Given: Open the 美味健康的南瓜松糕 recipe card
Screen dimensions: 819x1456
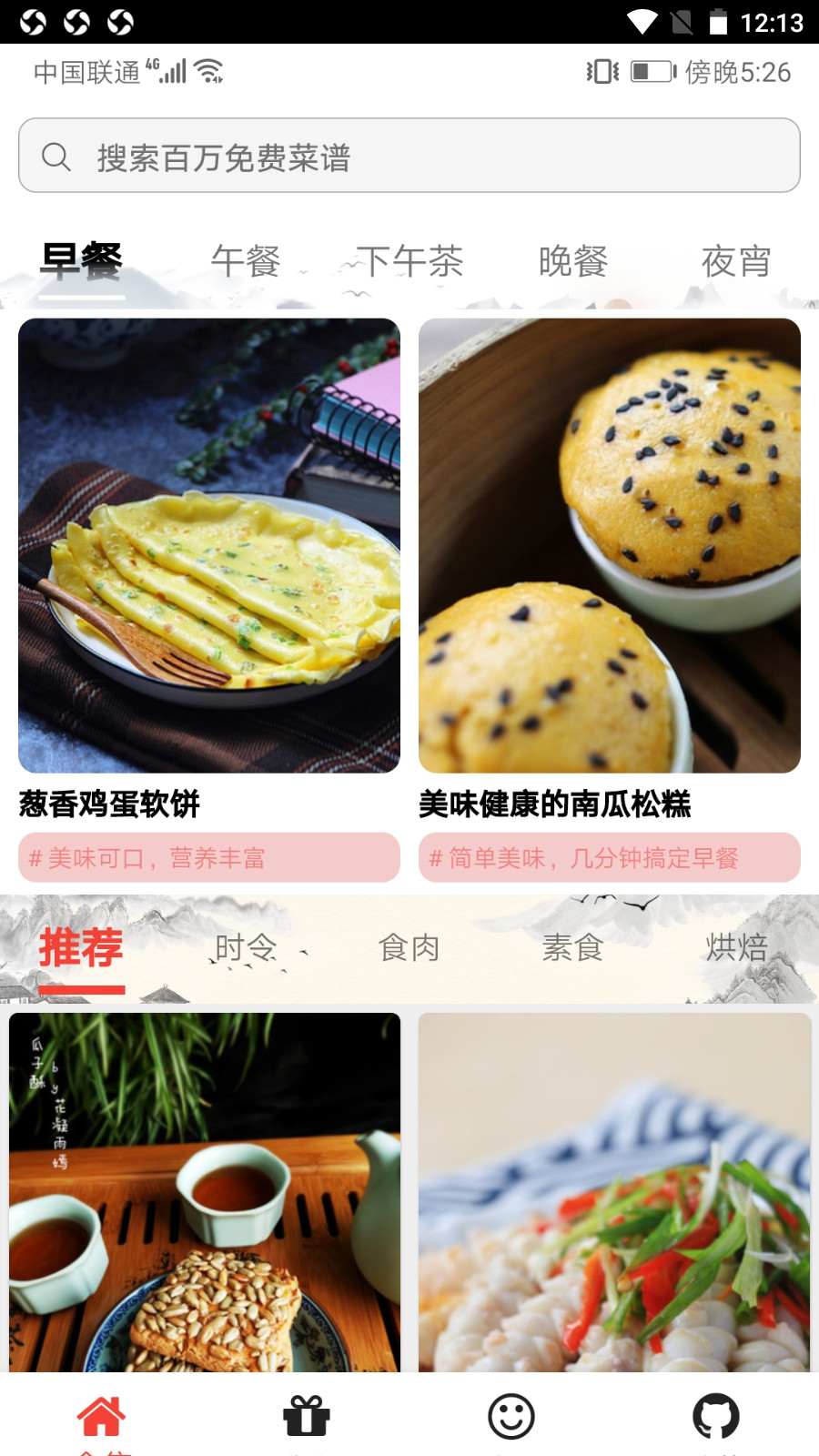Looking at the screenshot, I should 610,546.
